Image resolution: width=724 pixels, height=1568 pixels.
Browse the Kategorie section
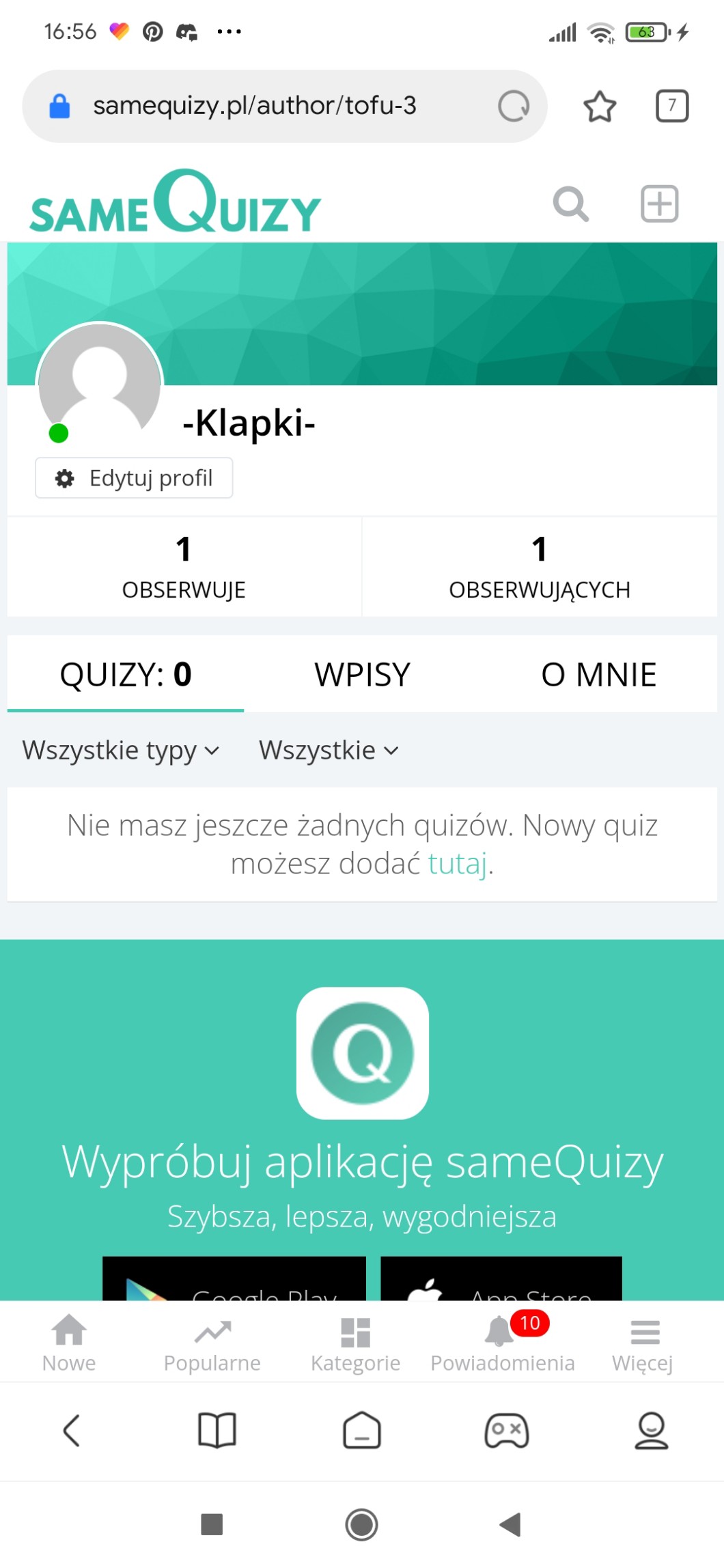[x=355, y=1342]
